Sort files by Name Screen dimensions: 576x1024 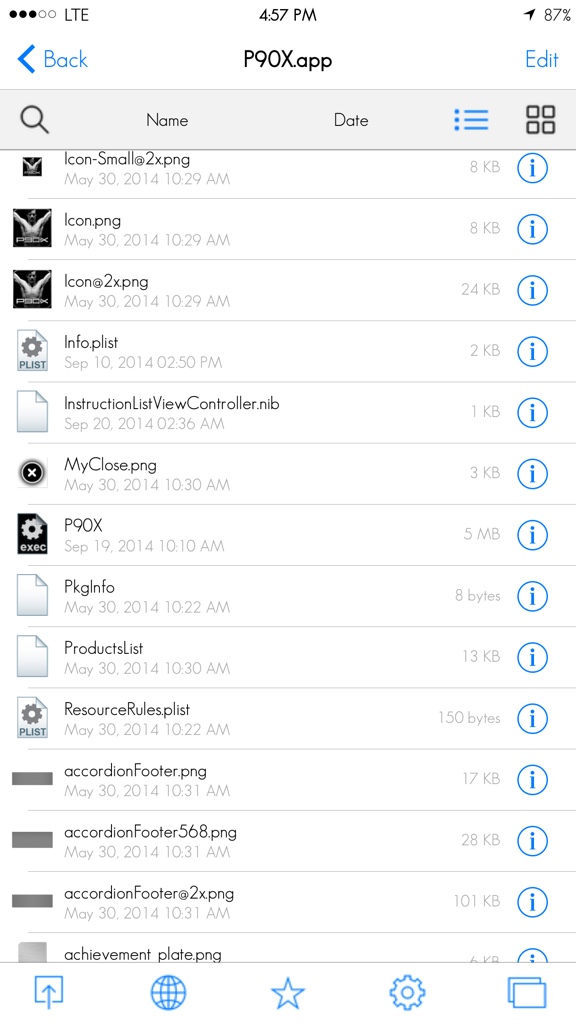(167, 120)
